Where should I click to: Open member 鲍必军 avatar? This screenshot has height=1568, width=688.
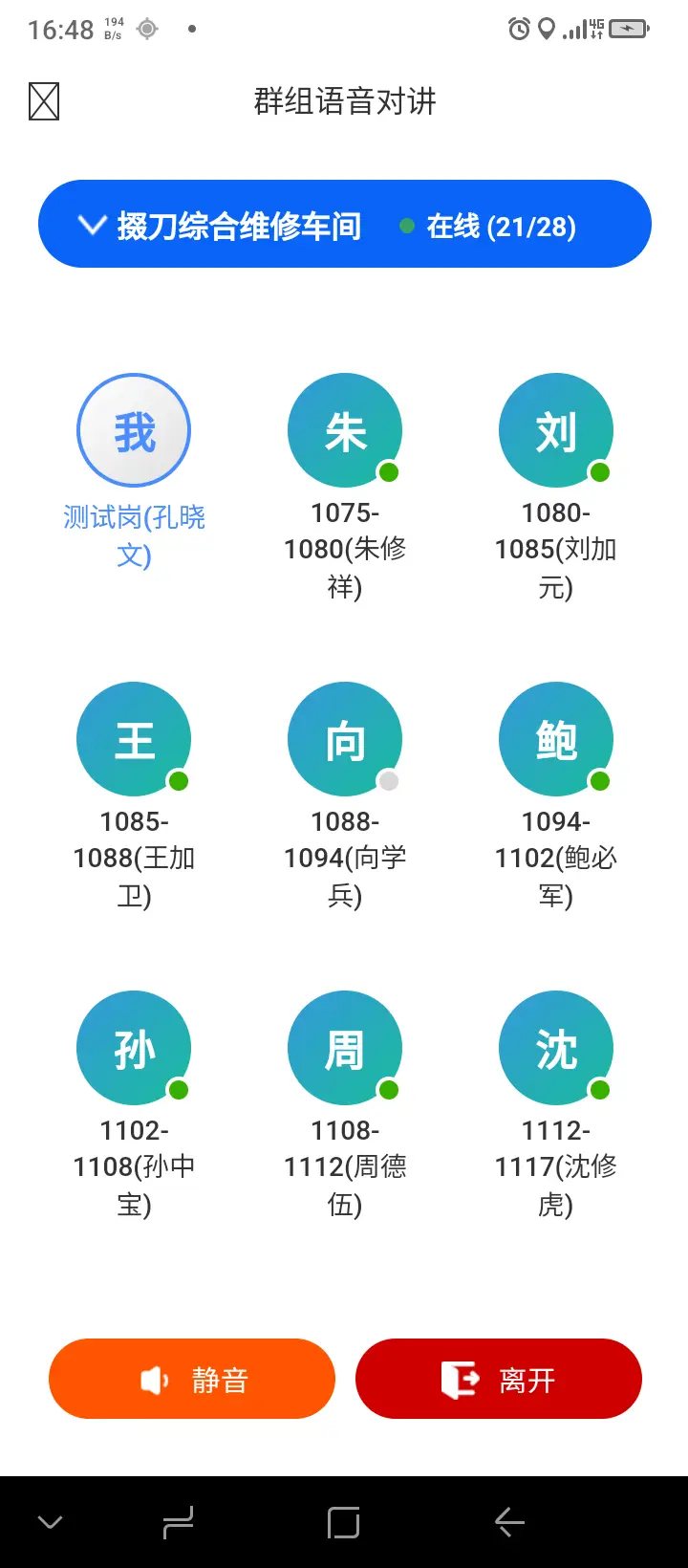click(555, 740)
